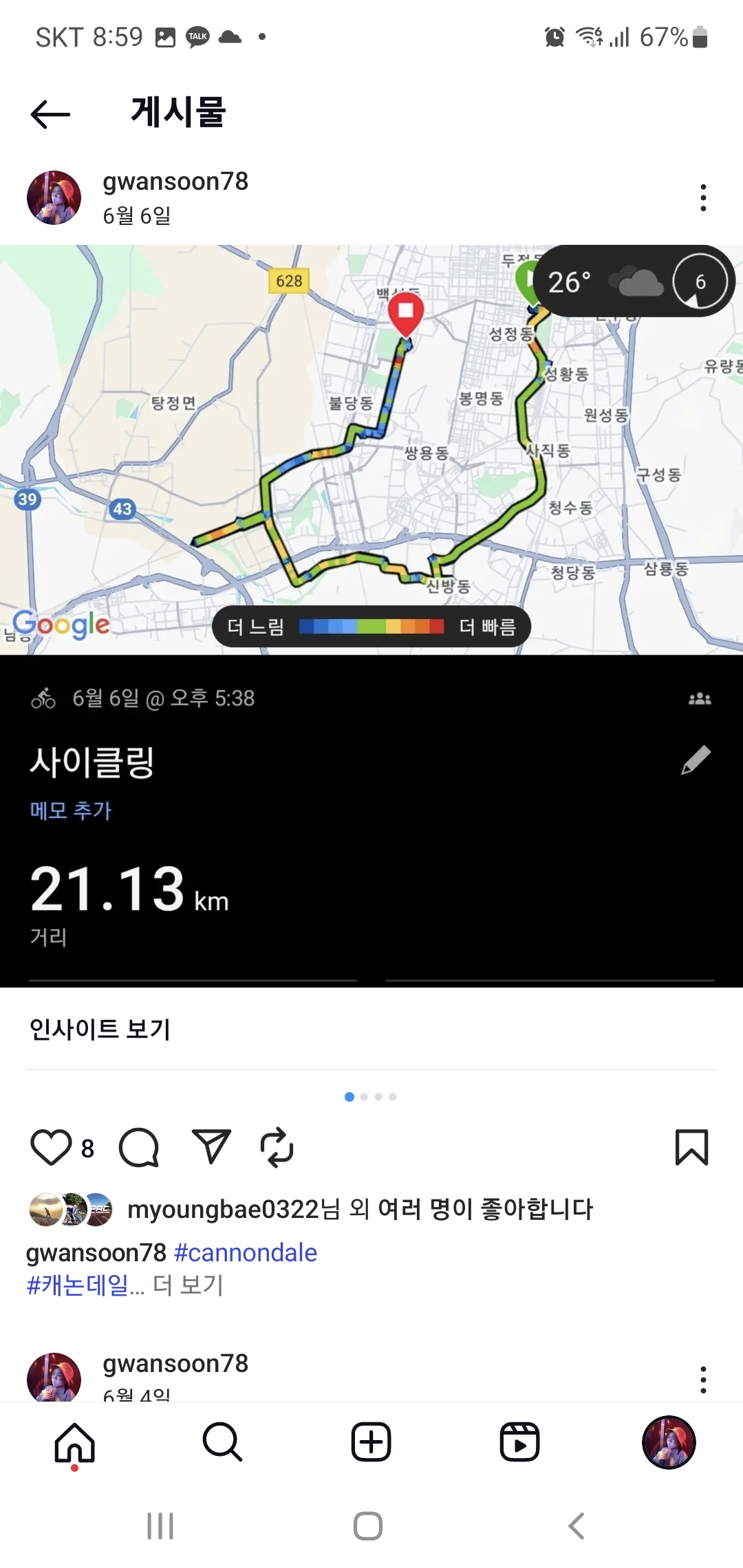Share the post via paper plane icon

[211, 1146]
